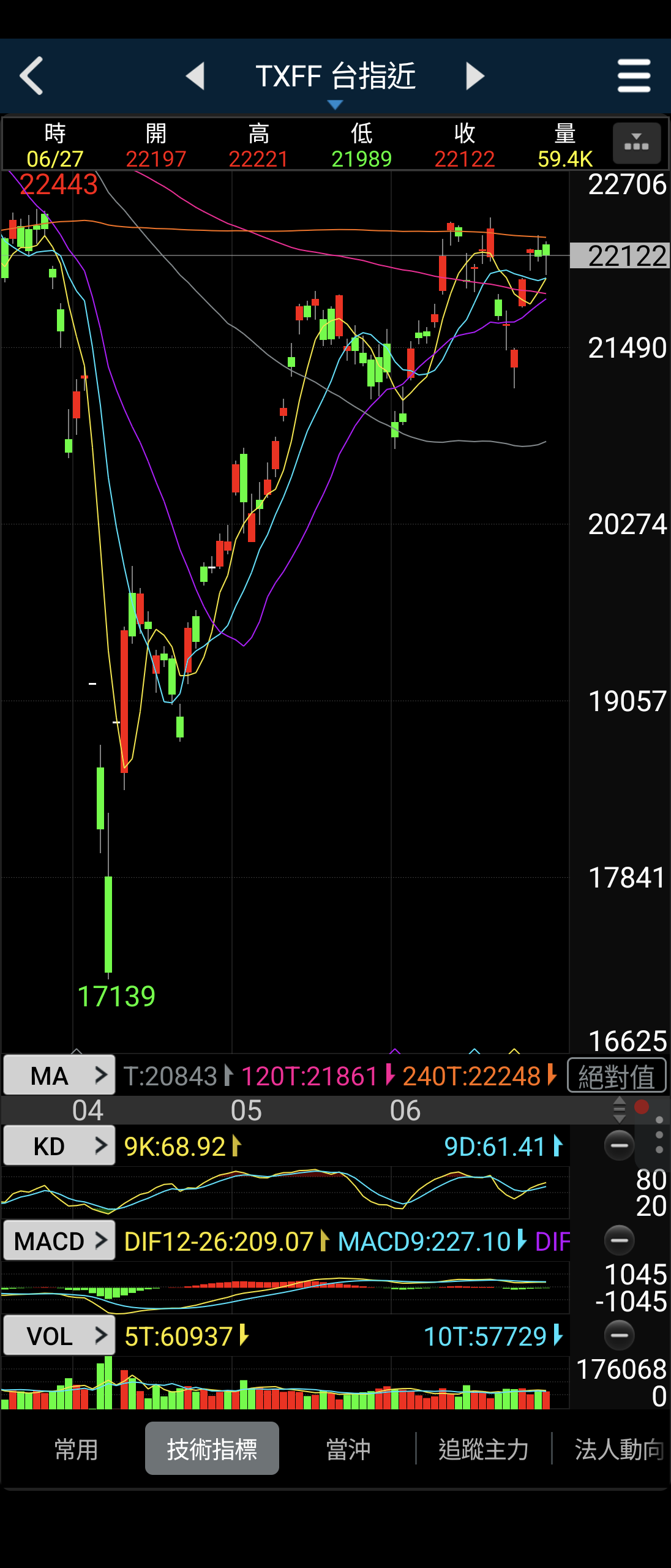Image resolution: width=671 pixels, height=1568 pixels.
Task: Open the TXFF 台指近 symbol dropdown
Action: click(335, 80)
